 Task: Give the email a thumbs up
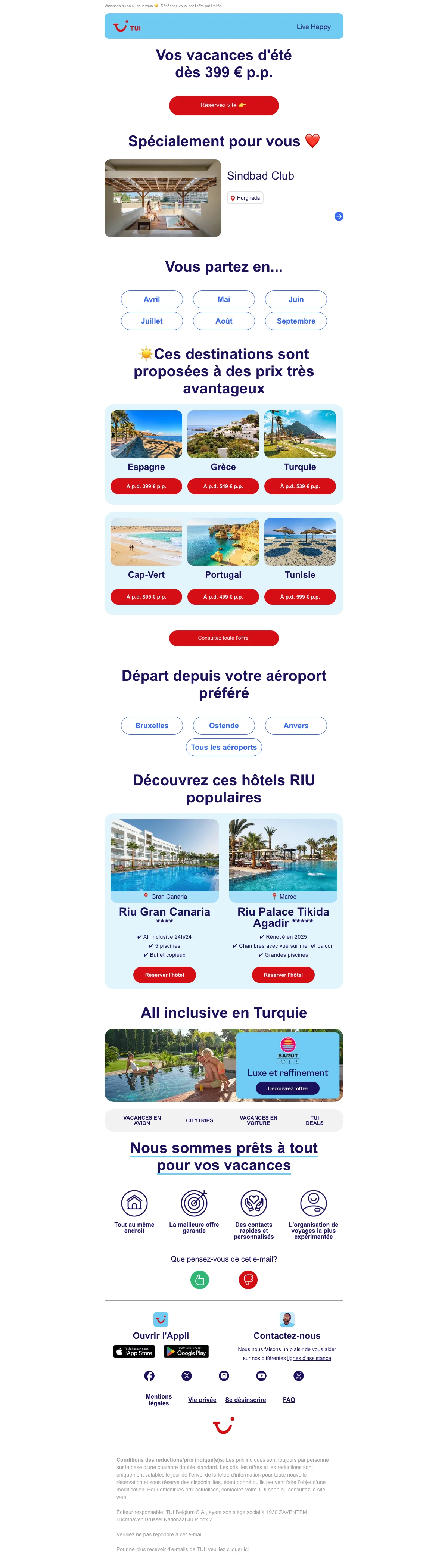[x=200, y=1279]
